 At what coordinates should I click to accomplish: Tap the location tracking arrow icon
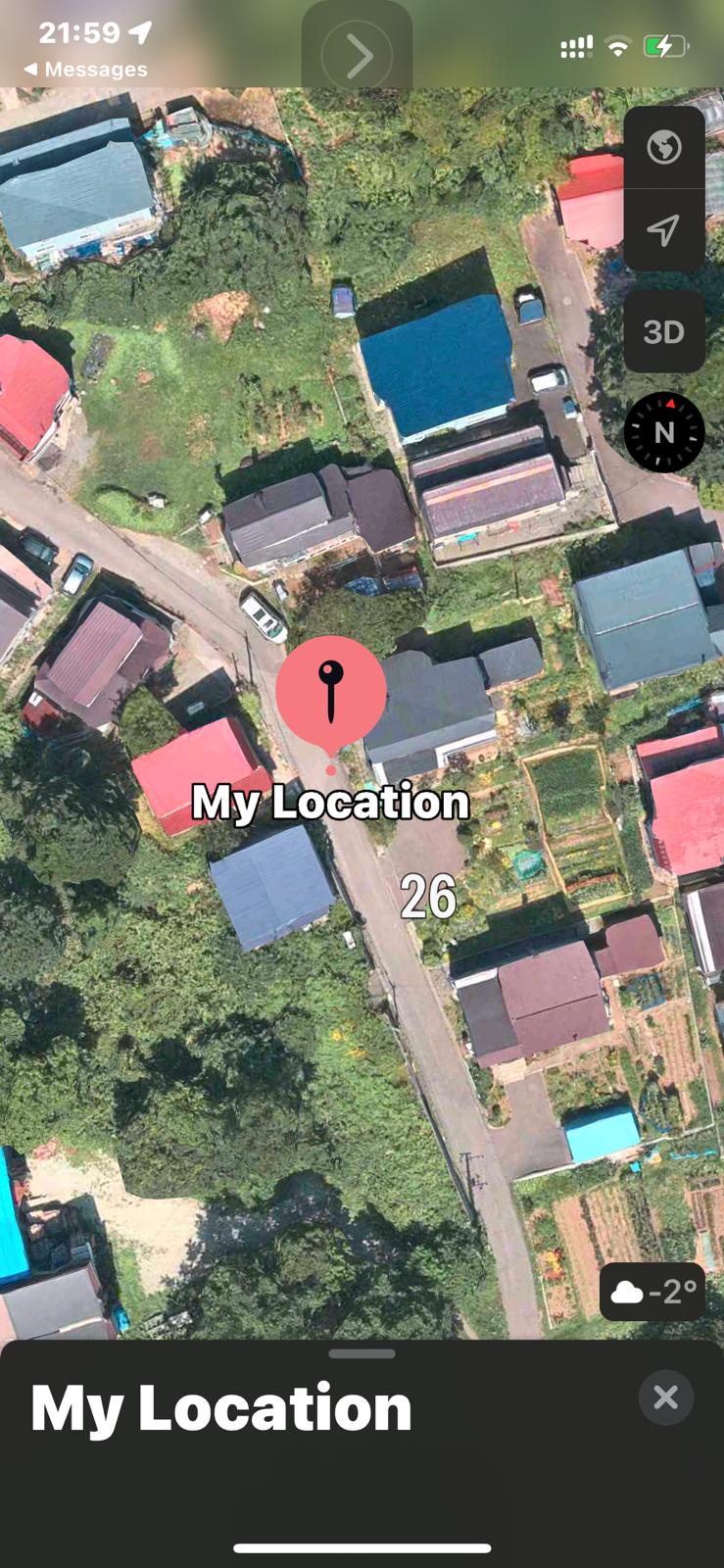pyautogui.click(x=665, y=231)
